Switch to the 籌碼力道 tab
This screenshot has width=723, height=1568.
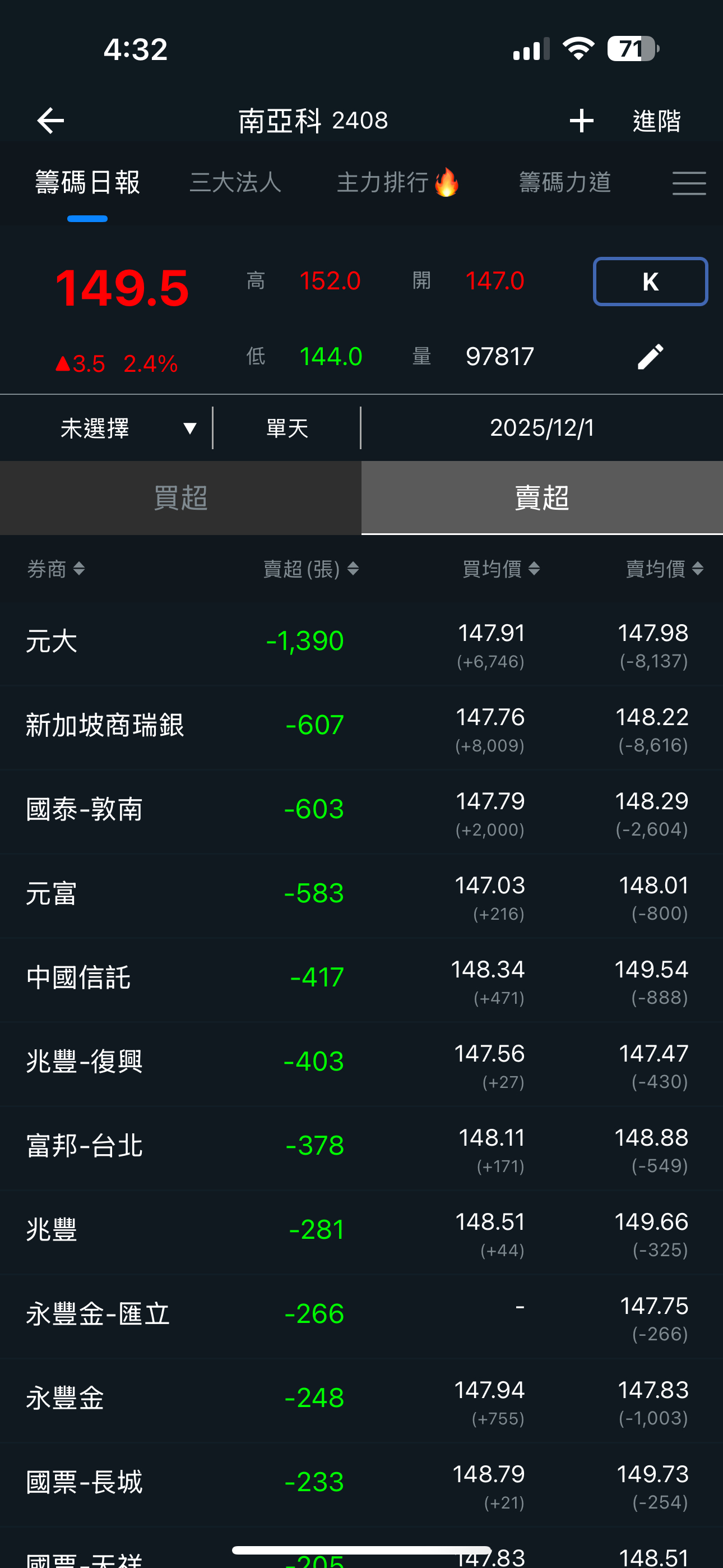tap(565, 183)
